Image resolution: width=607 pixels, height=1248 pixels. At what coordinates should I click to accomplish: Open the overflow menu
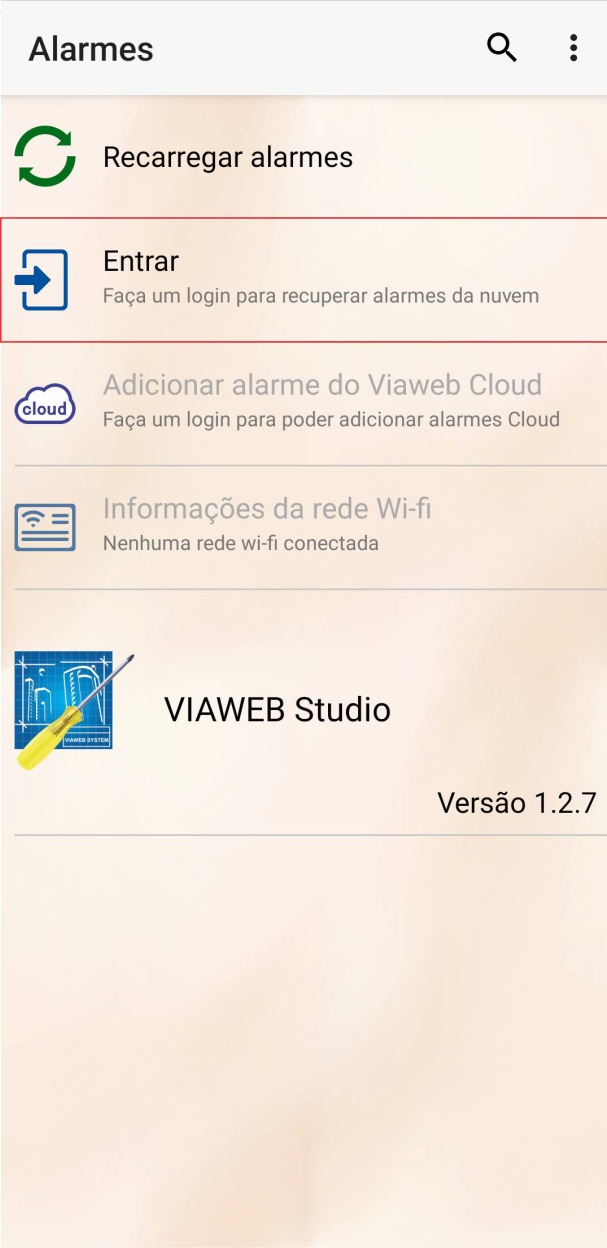click(x=573, y=48)
